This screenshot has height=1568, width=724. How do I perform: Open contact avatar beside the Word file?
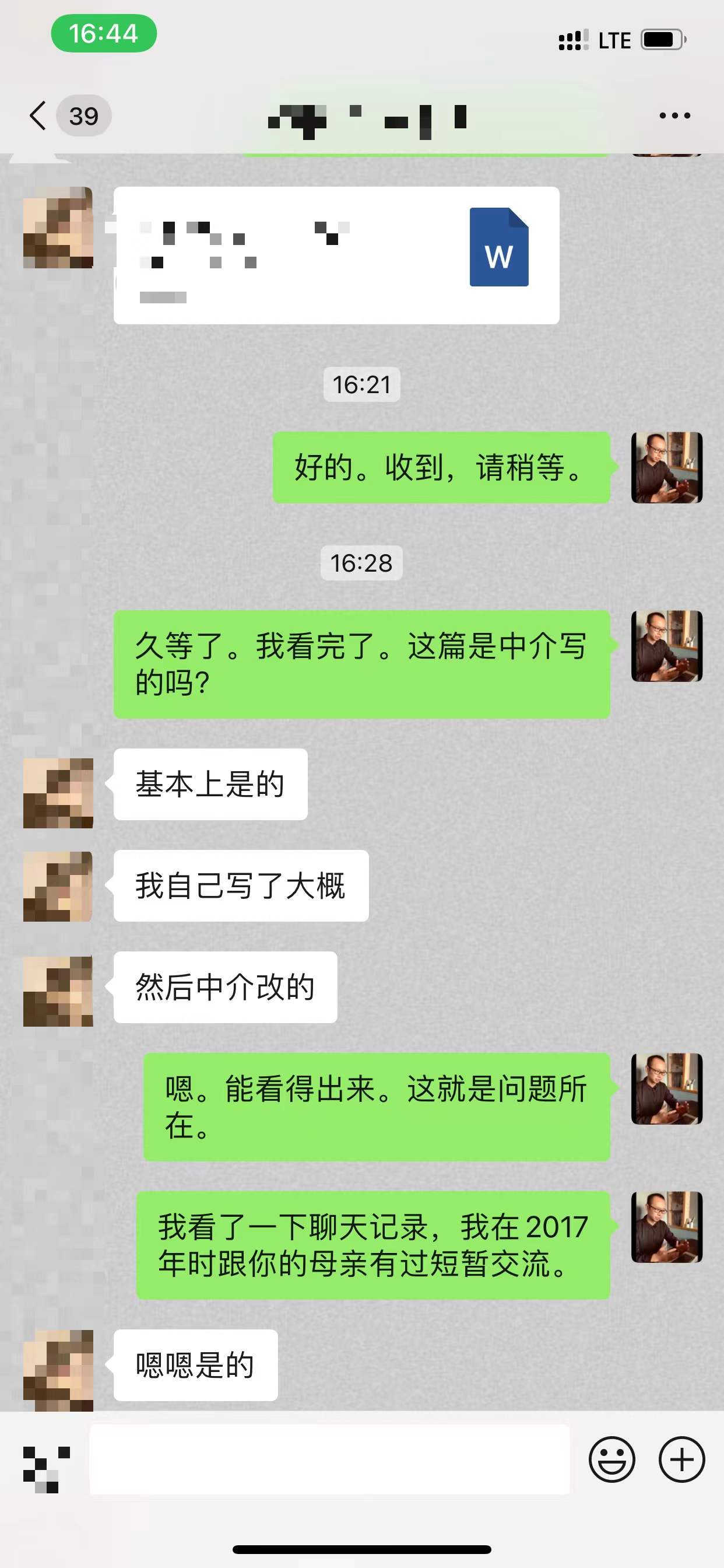coord(58,228)
